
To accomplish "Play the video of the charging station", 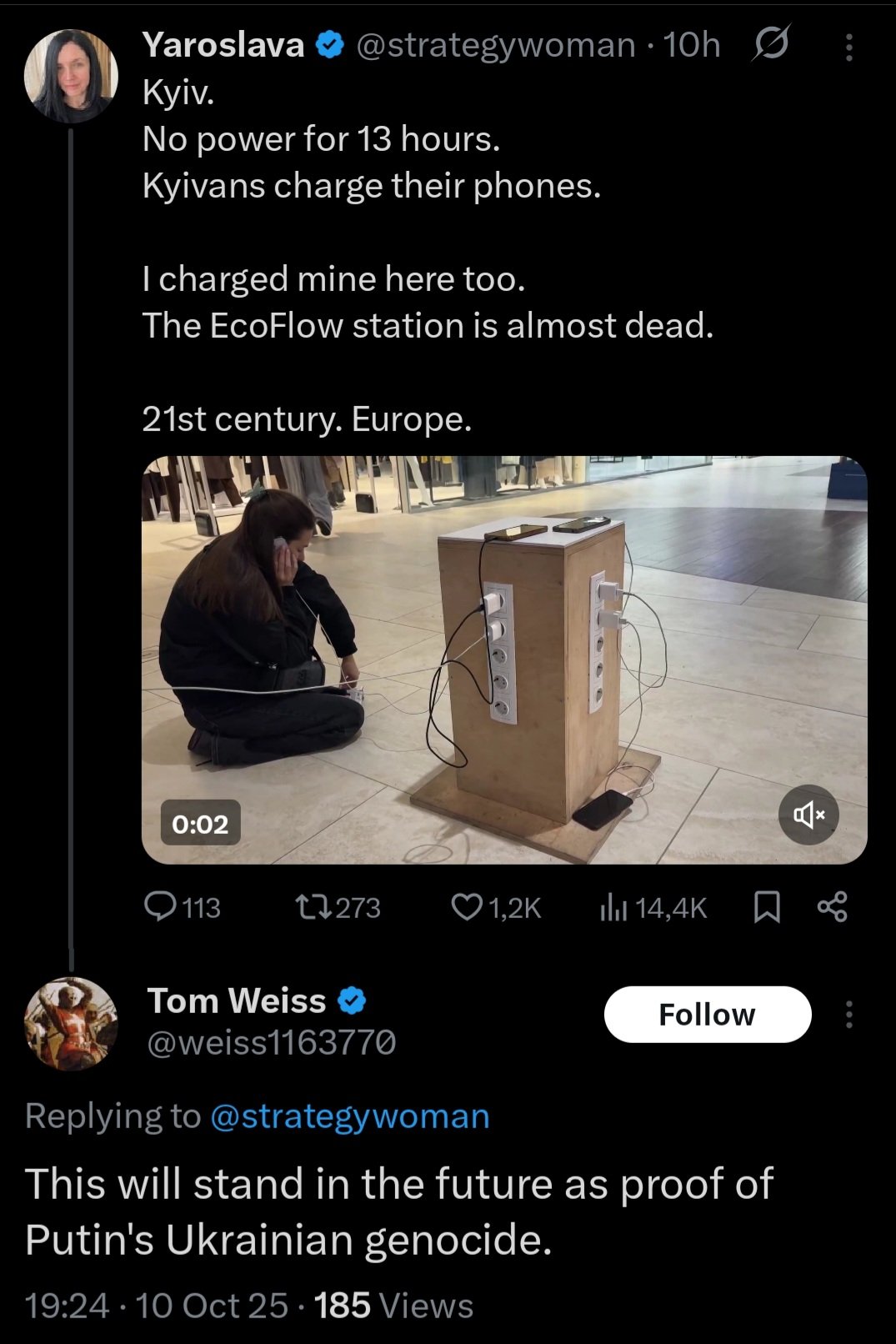I will click(x=503, y=659).
